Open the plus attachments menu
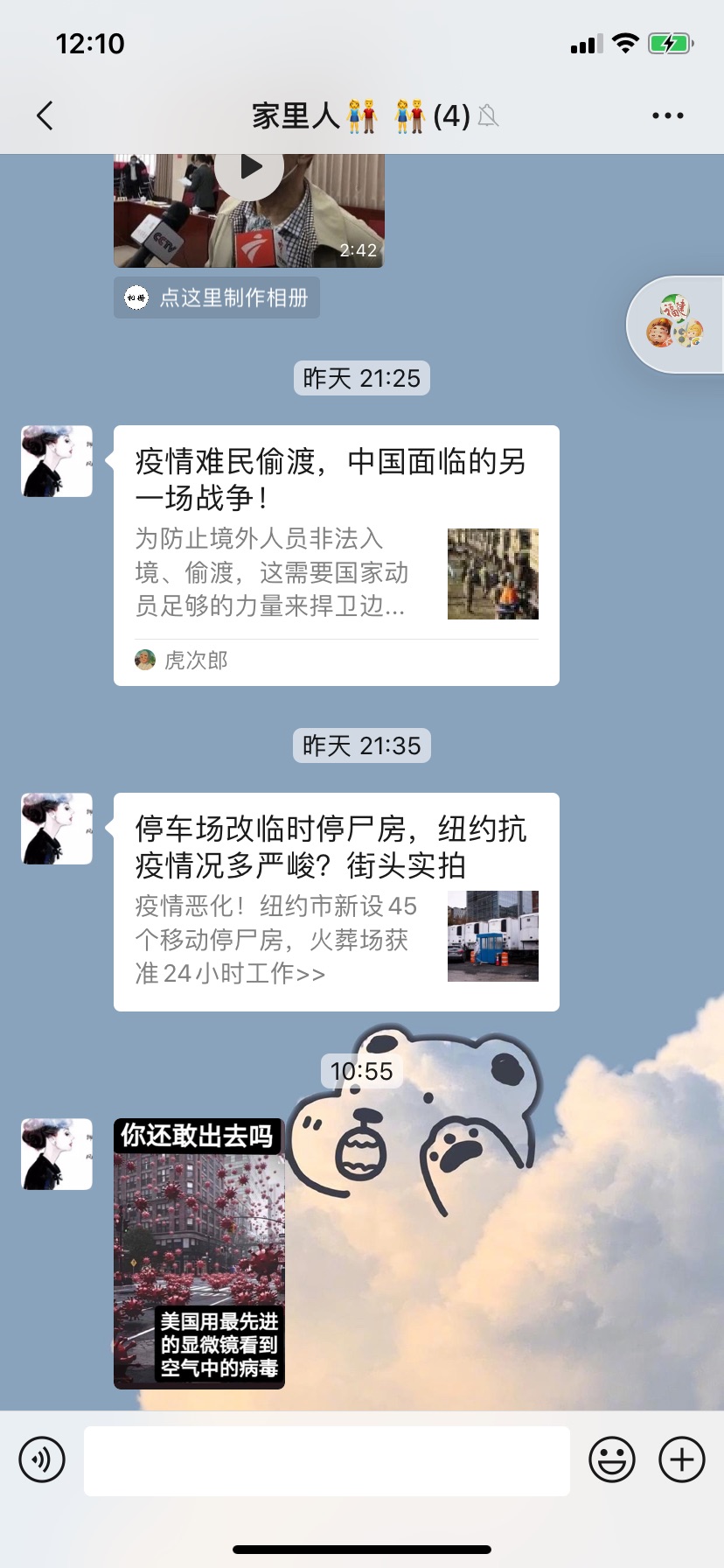This screenshot has height=1568, width=724. [x=682, y=1459]
